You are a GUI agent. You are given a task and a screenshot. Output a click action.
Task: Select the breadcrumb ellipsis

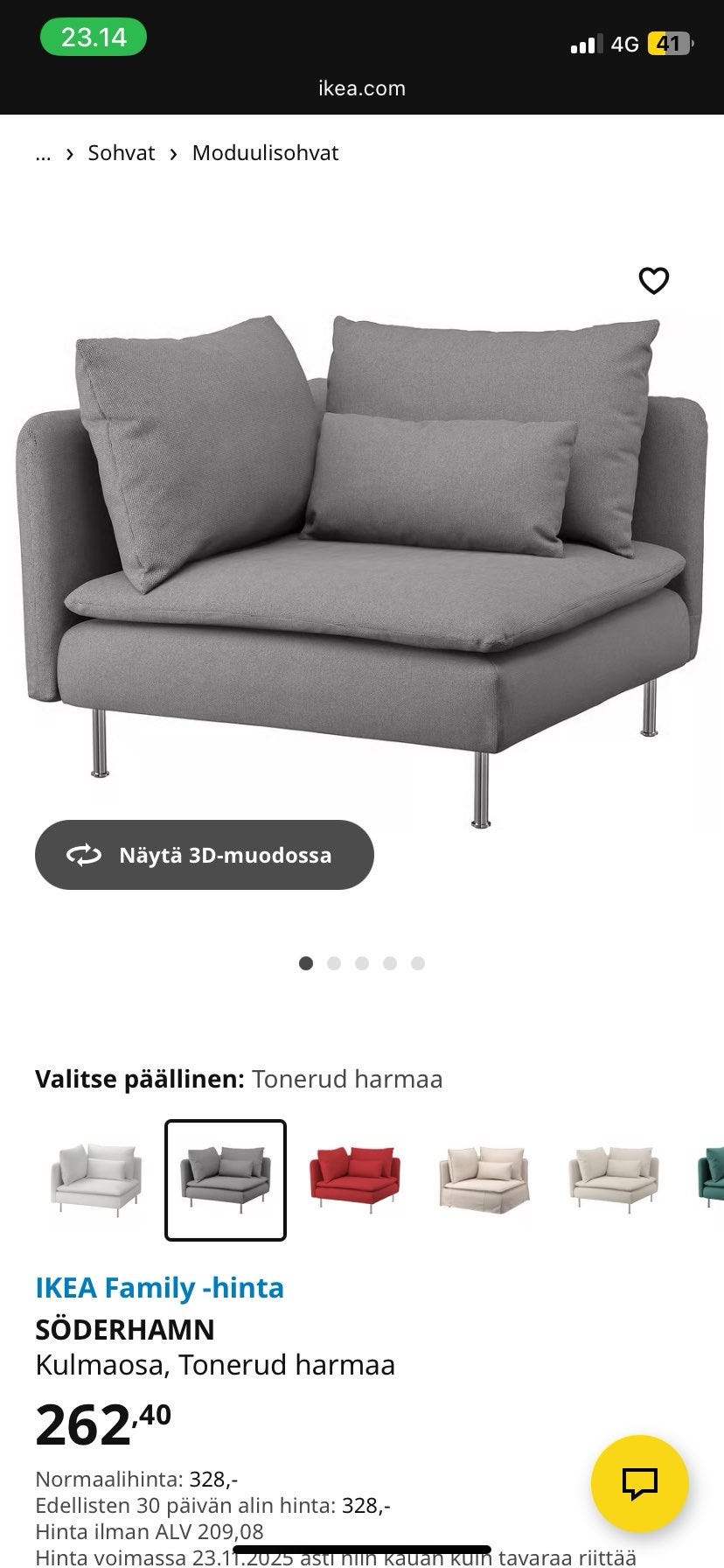coord(42,154)
